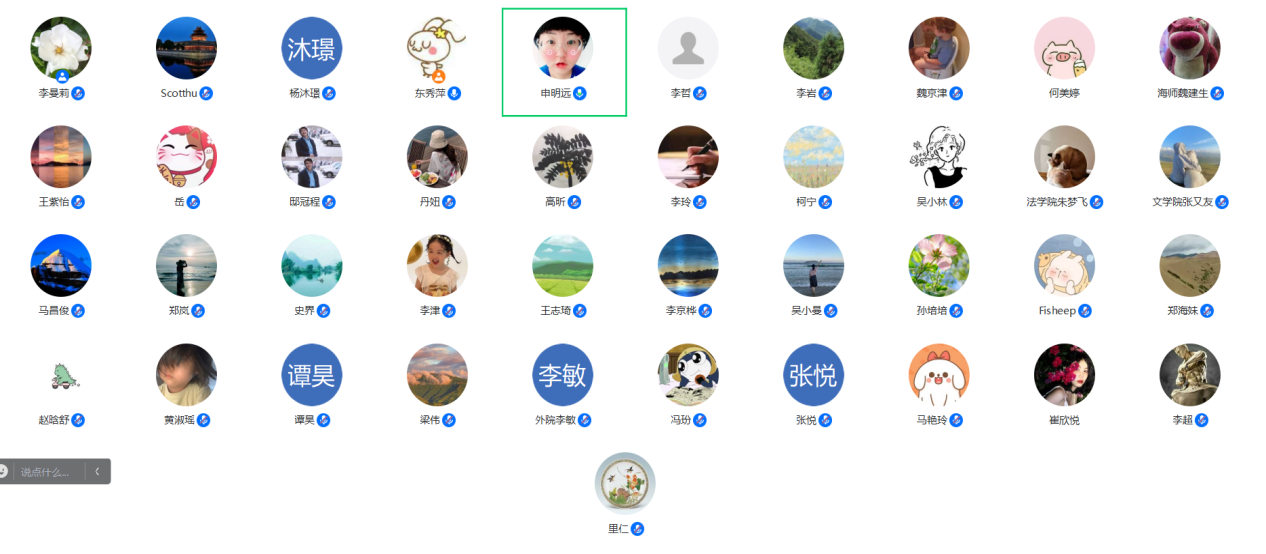Image resolution: width=1266 pixels, height=554 pixels.
Task: Tap 外院李敏's avatar
Action: 563,375
